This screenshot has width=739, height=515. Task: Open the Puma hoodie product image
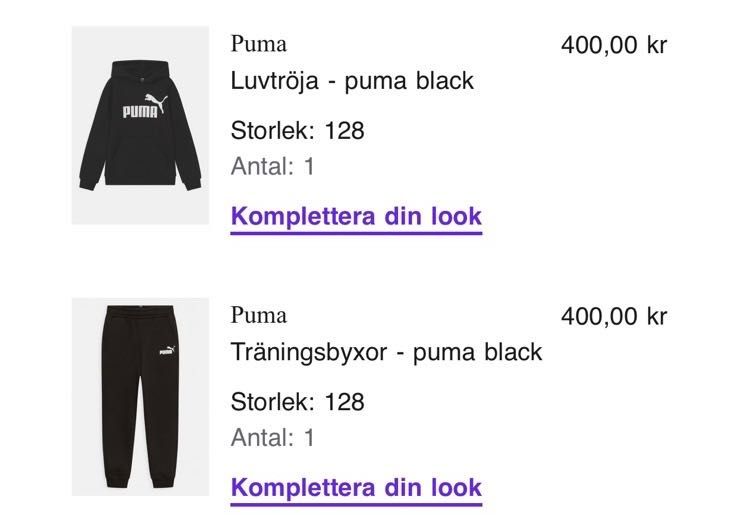coord(140,126)
